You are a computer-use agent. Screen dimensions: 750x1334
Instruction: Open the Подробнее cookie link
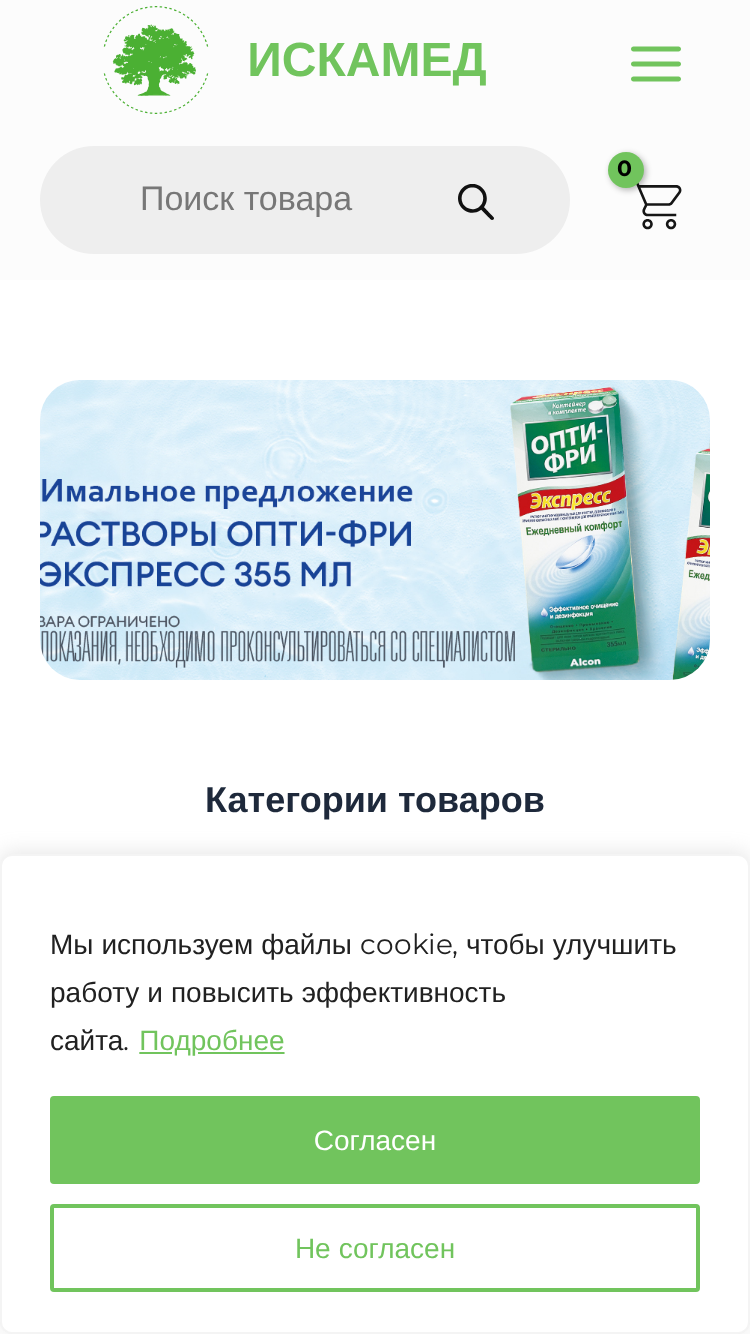pos(212,1041)
